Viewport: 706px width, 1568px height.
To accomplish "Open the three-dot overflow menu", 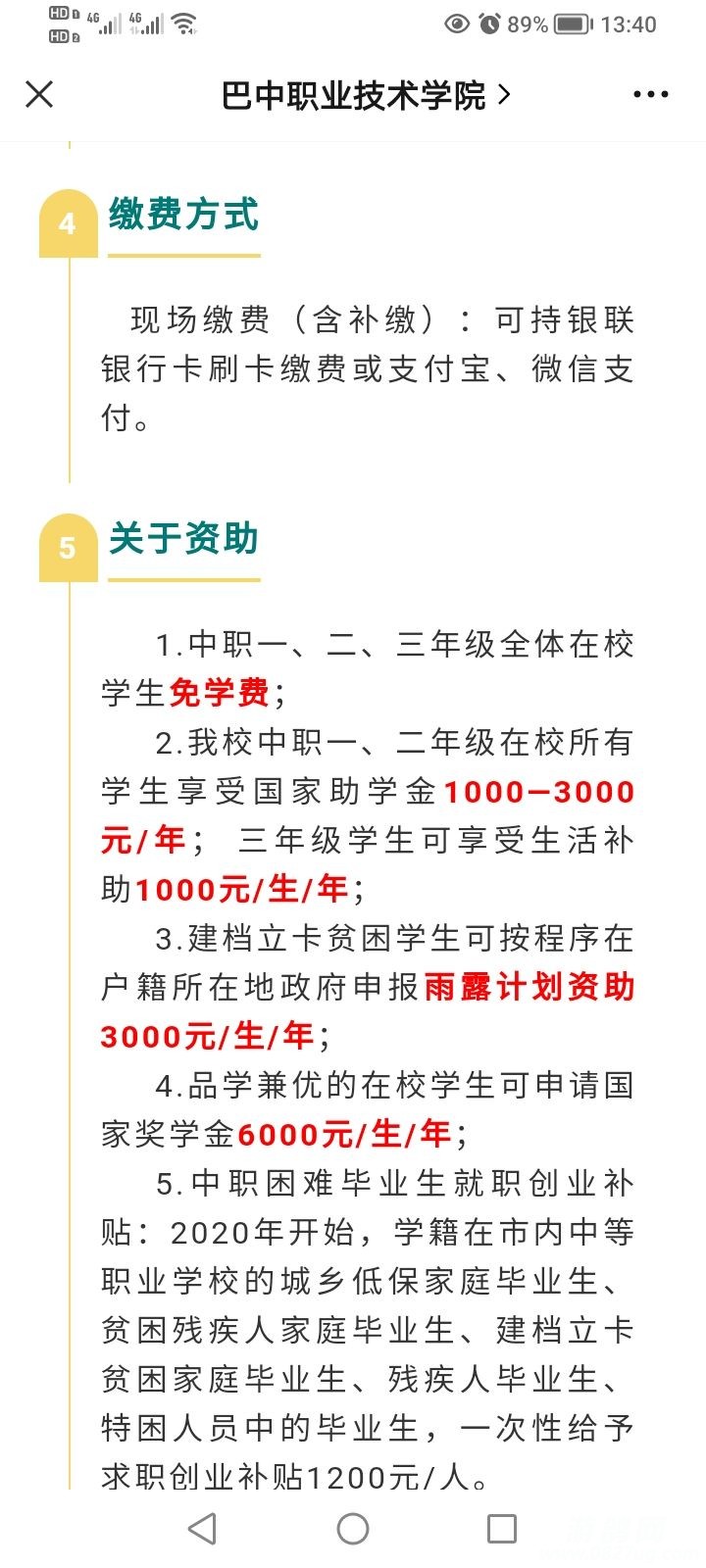I will 651,95.
